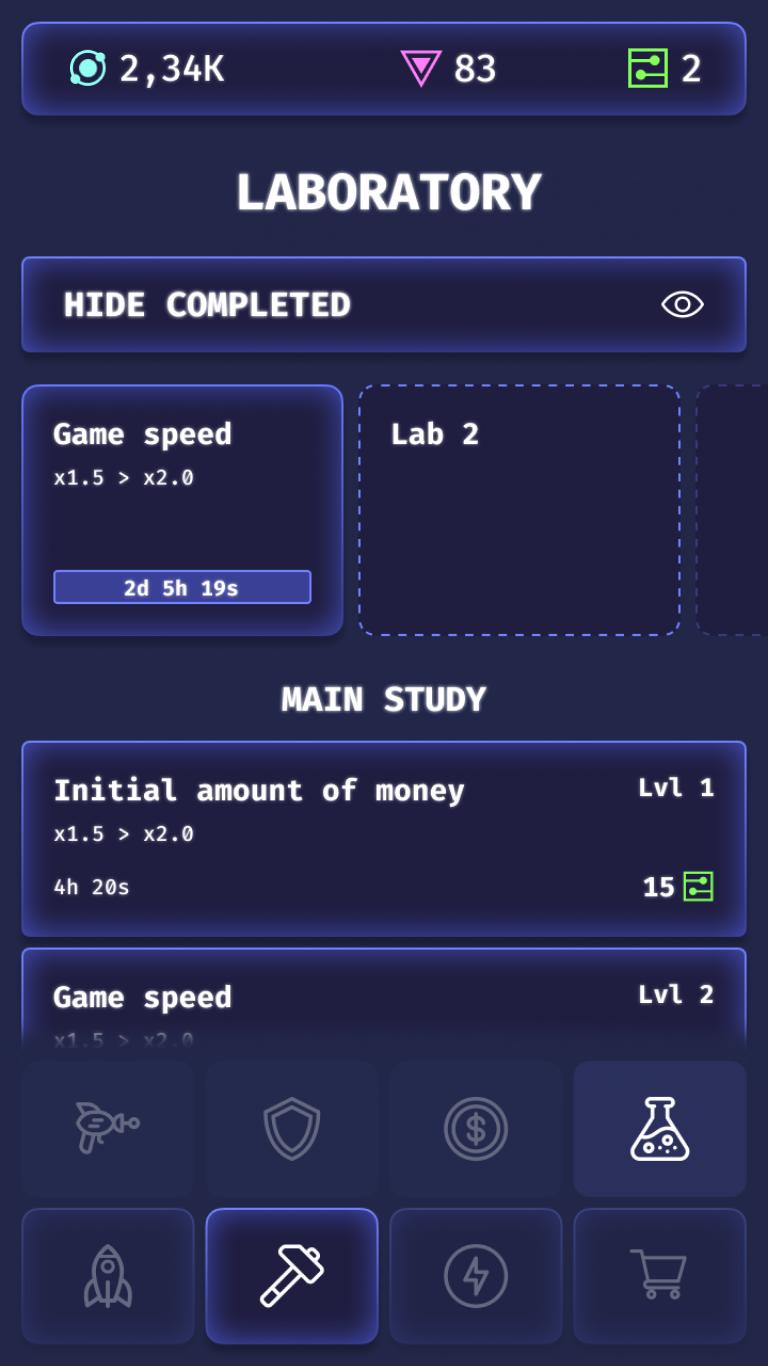Switch to the ray gun weapons tab

108,1129
